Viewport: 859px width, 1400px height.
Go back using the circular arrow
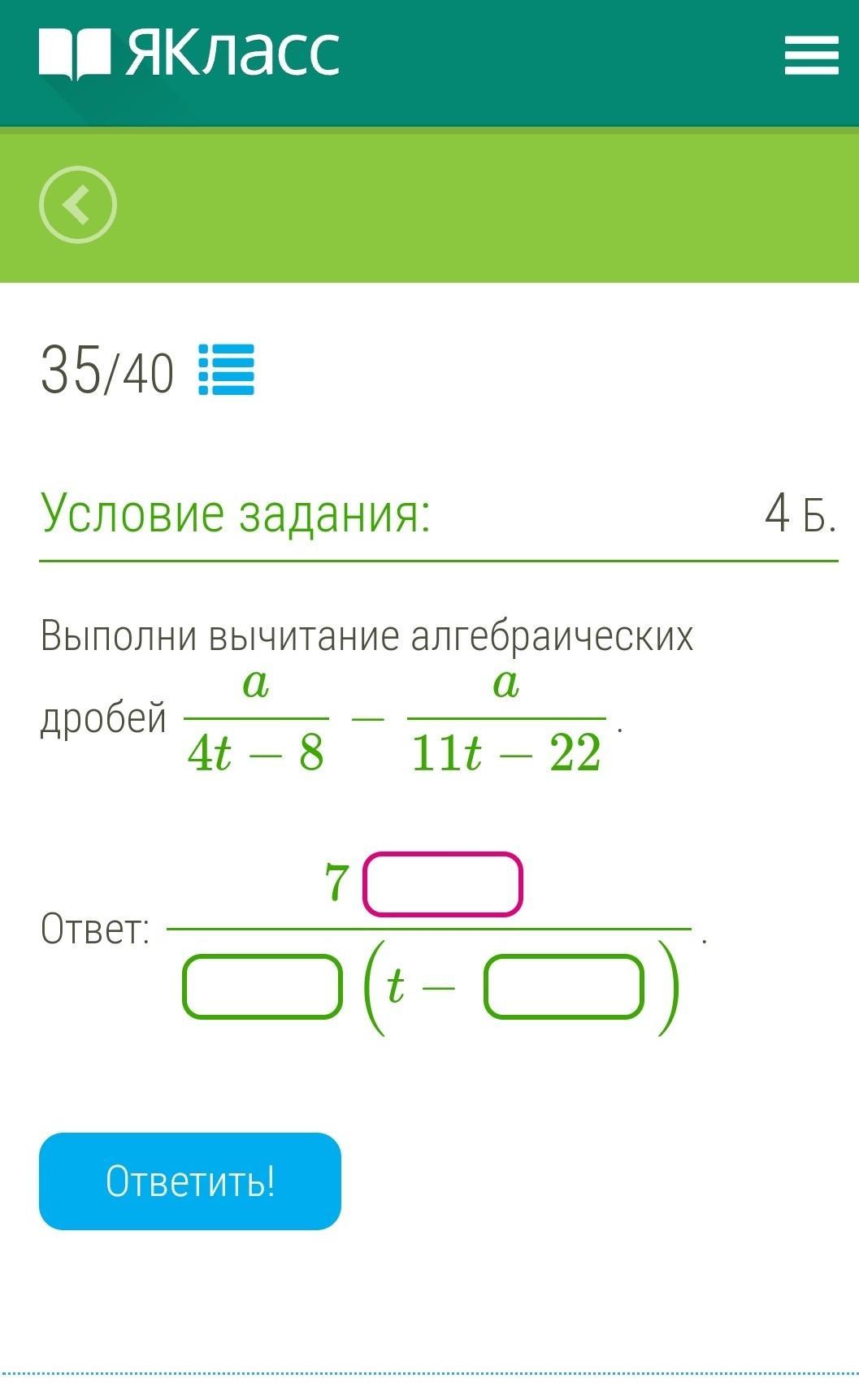tap(78, 205)
